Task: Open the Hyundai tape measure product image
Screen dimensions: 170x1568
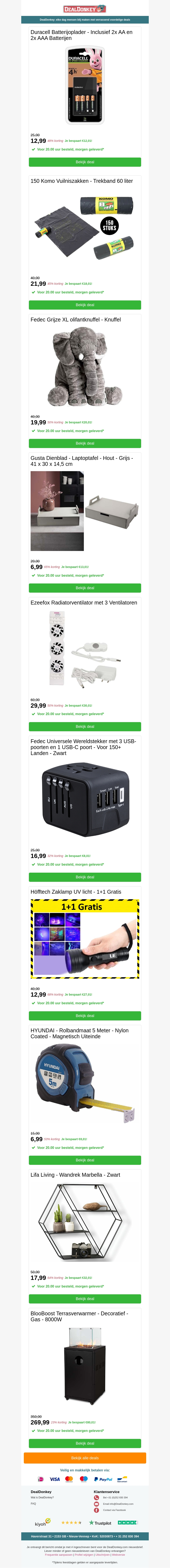Action: click(x=85, y=1083)
